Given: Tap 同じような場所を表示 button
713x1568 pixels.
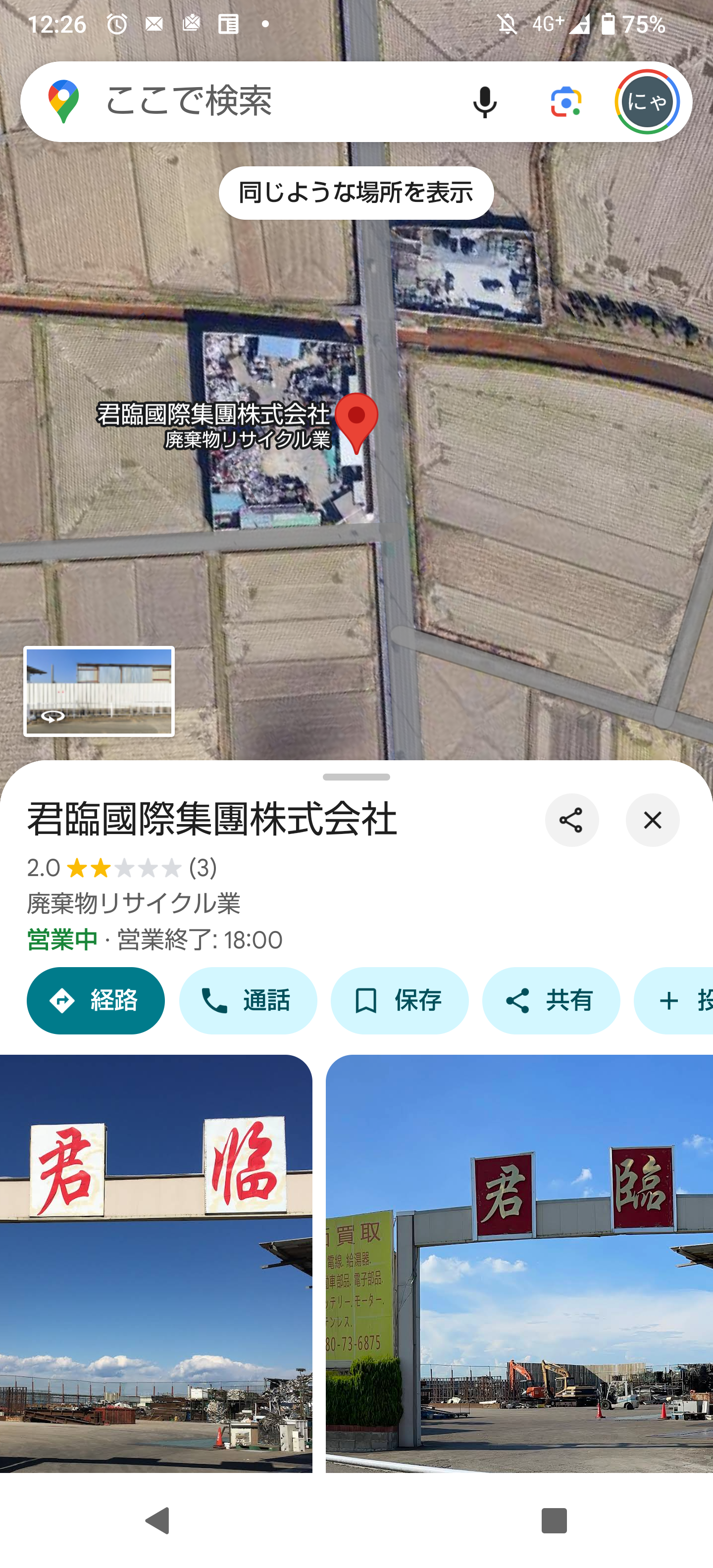Looking at the screenshot, I should 356,192.
